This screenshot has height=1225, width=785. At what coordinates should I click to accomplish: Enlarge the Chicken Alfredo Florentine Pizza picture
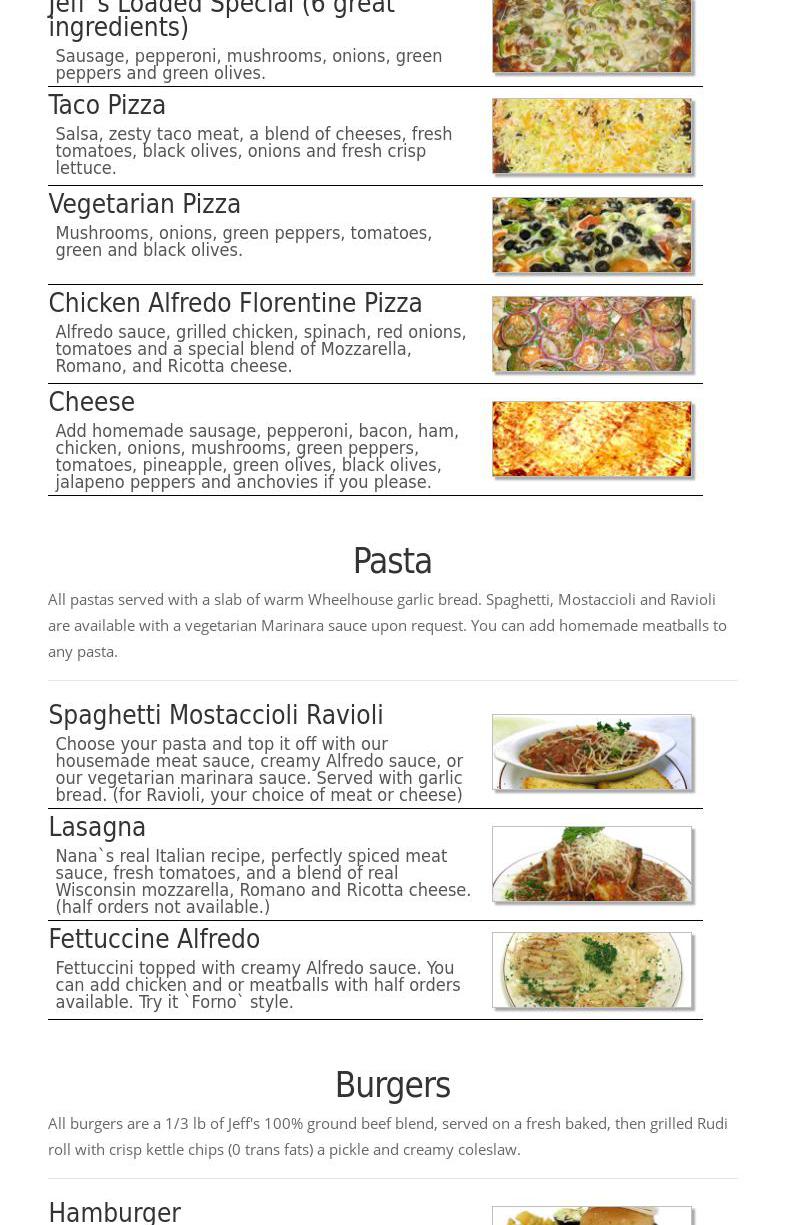tap(592, 334)
